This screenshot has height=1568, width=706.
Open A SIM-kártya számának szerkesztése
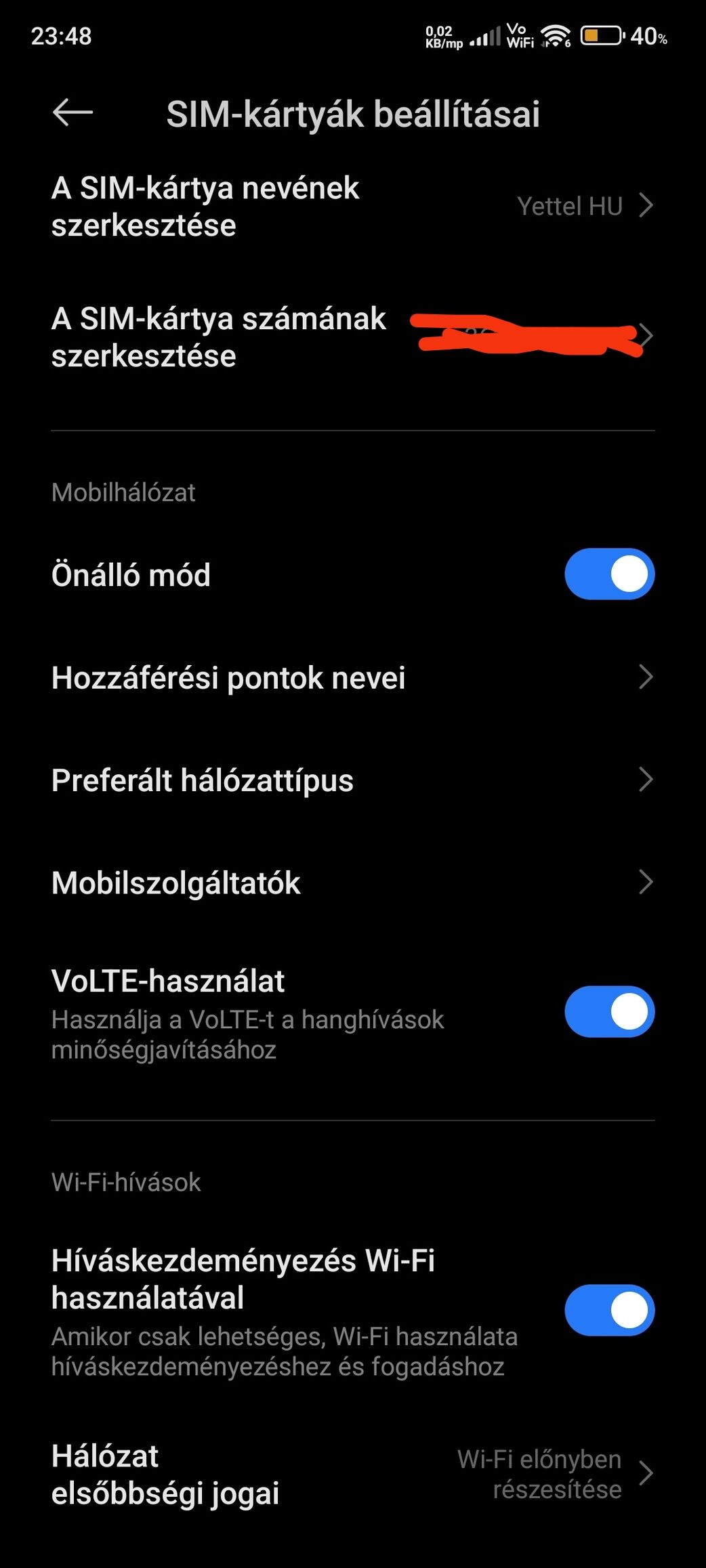point(353,337)
